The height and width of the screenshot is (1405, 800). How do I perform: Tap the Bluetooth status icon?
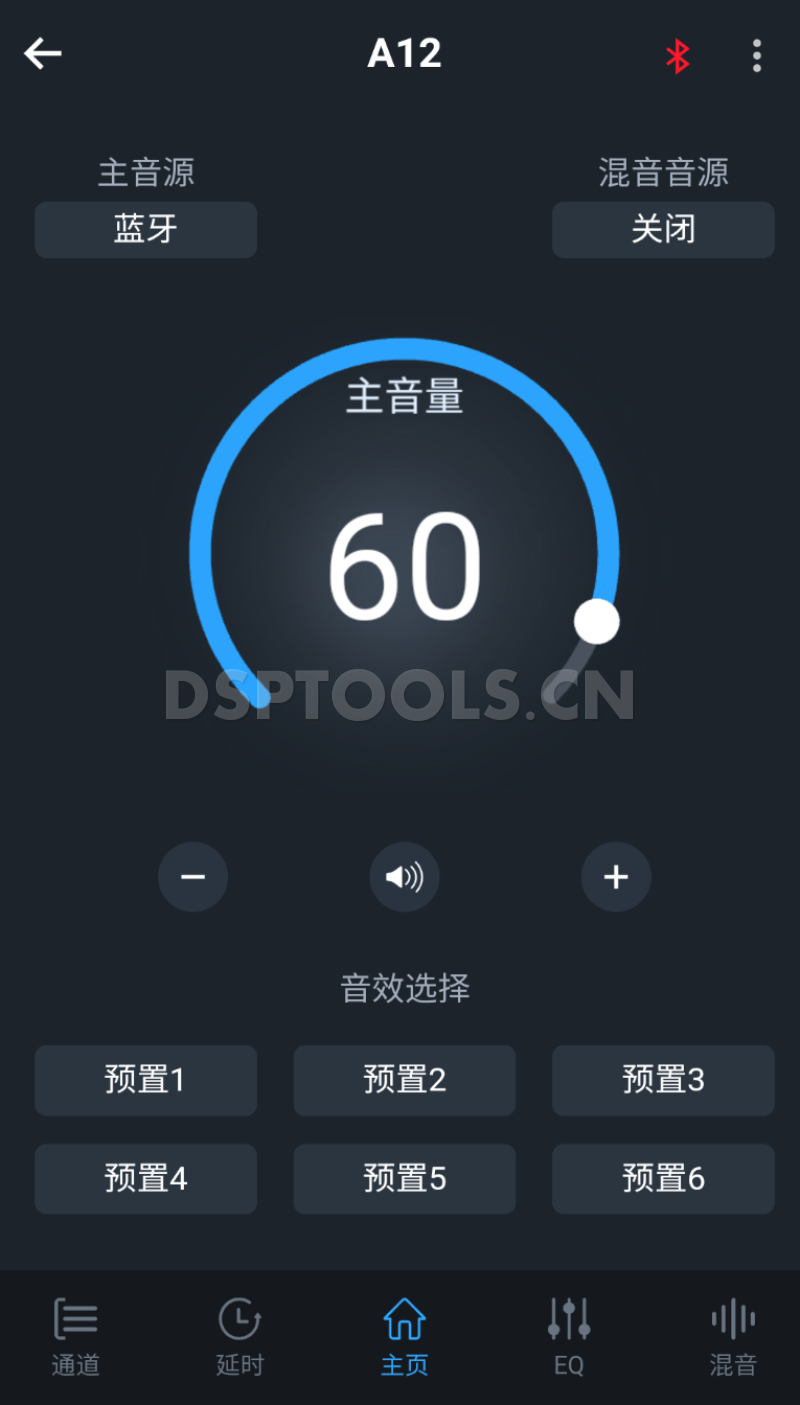pyautogui.click(x=678, y=55)
